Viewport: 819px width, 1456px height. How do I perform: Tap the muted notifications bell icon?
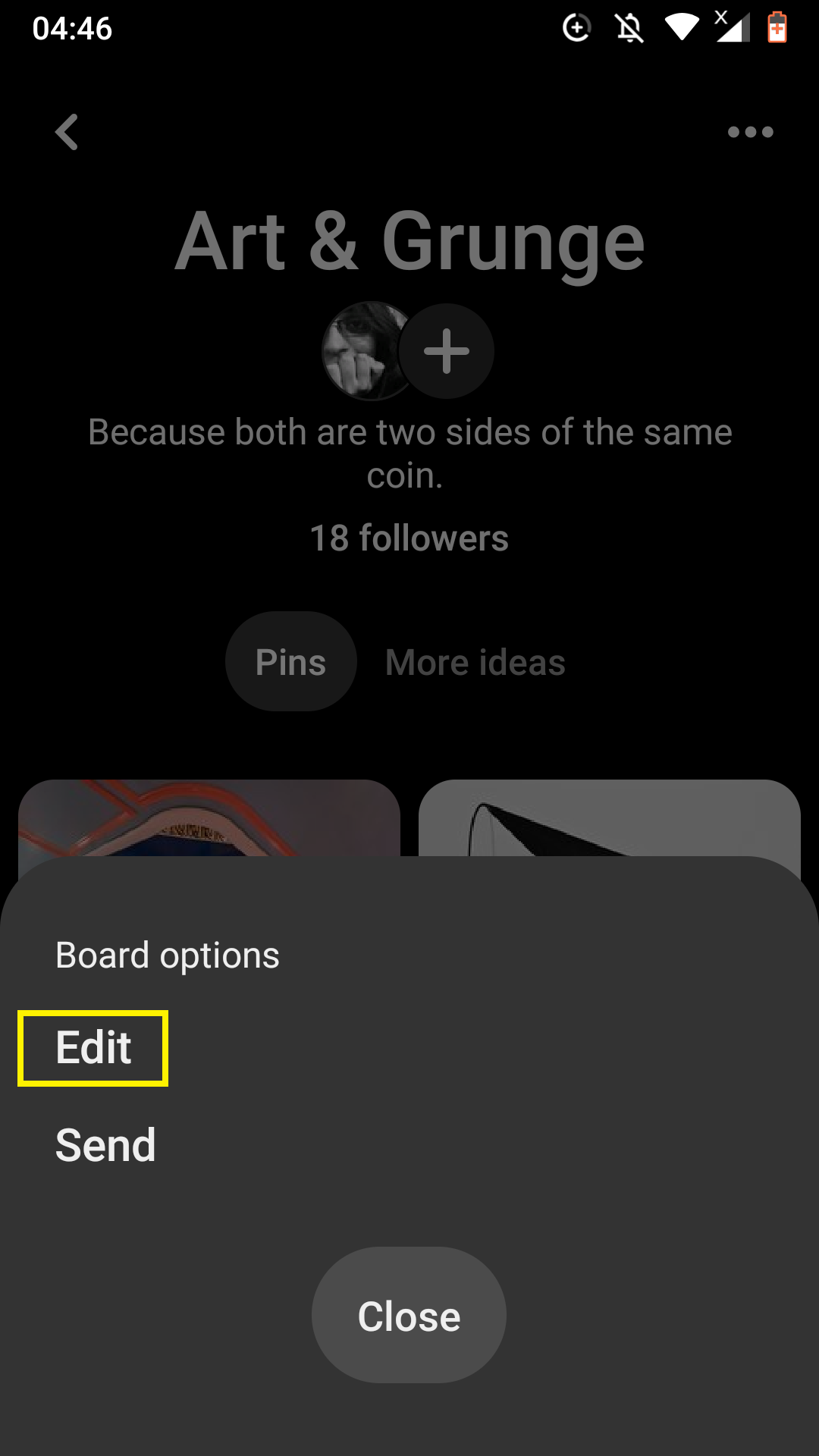click(629, 27)
